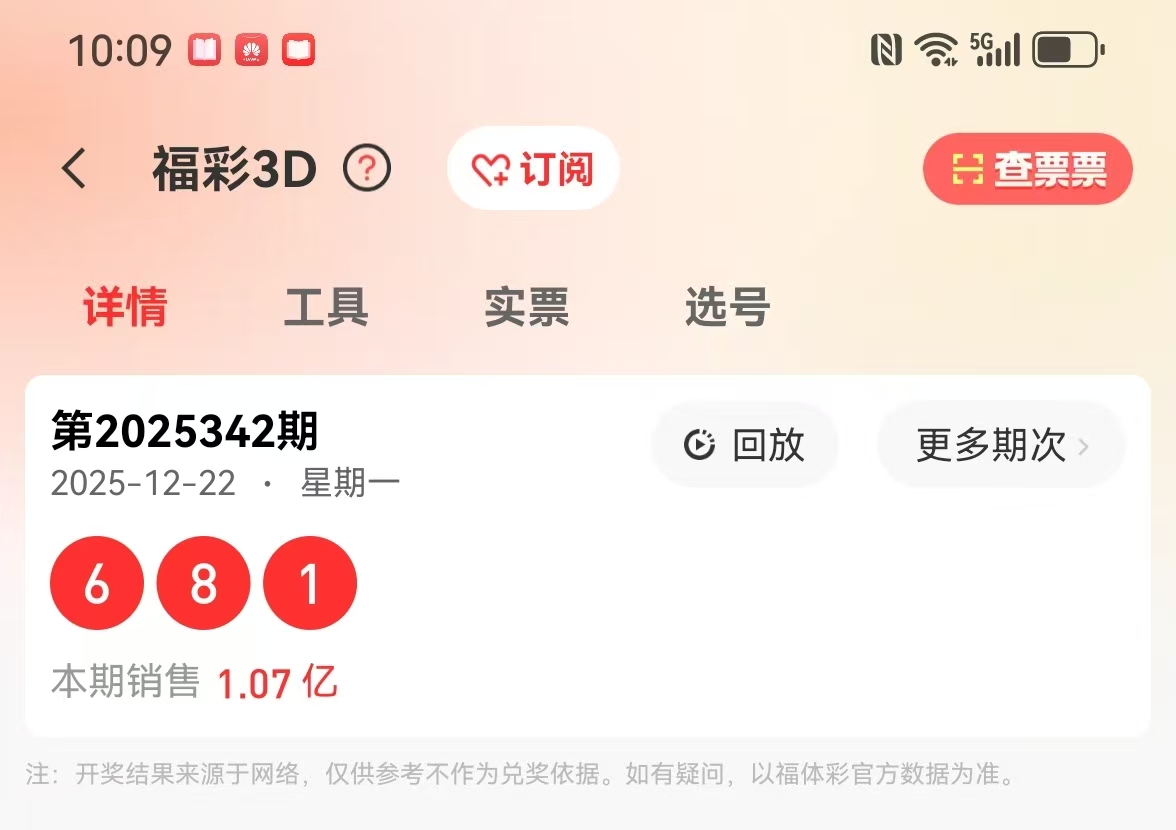The width and height of the screenshot is (1176, 830).
Task: Switch to the 实票 tab
Action: pos(527,307)
